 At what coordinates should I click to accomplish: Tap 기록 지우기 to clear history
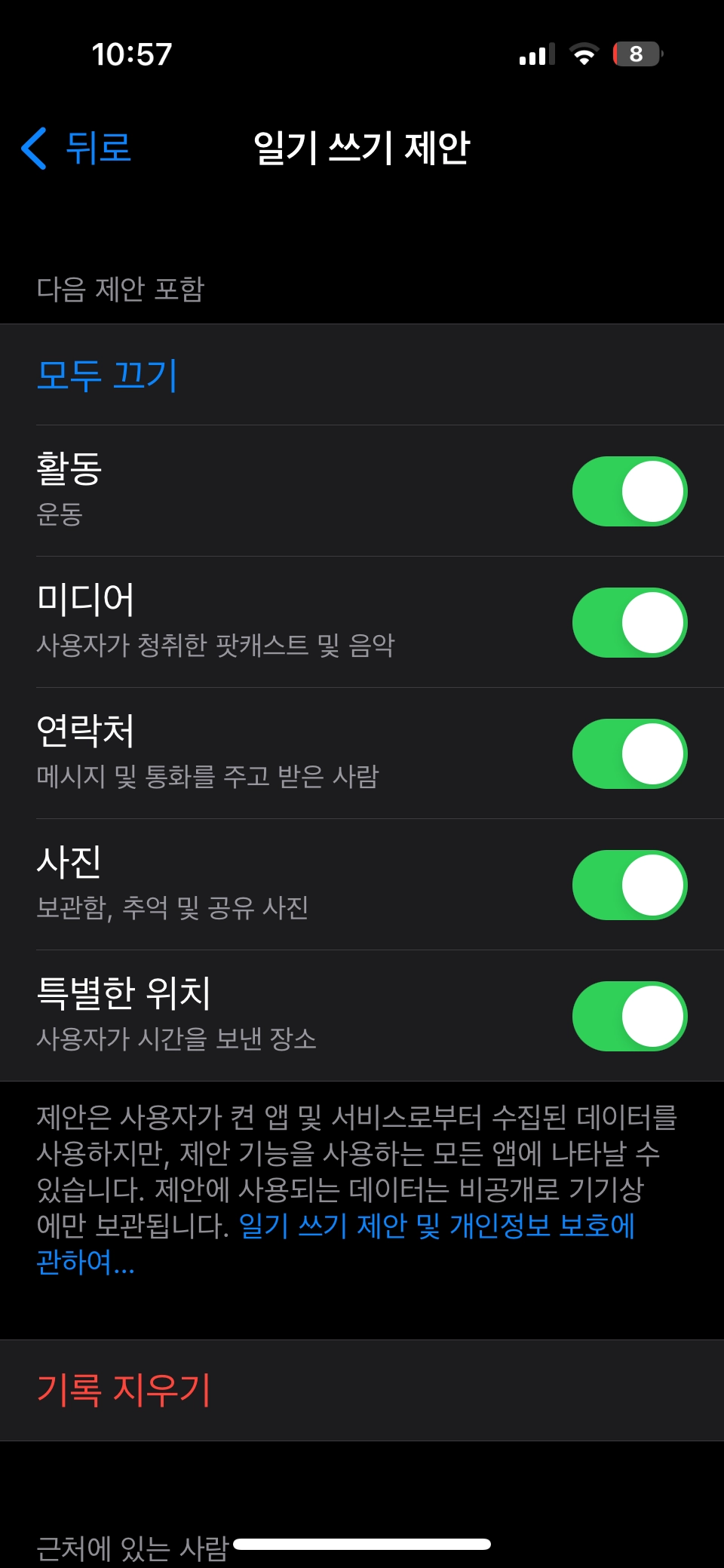(x=124, y=1389)
